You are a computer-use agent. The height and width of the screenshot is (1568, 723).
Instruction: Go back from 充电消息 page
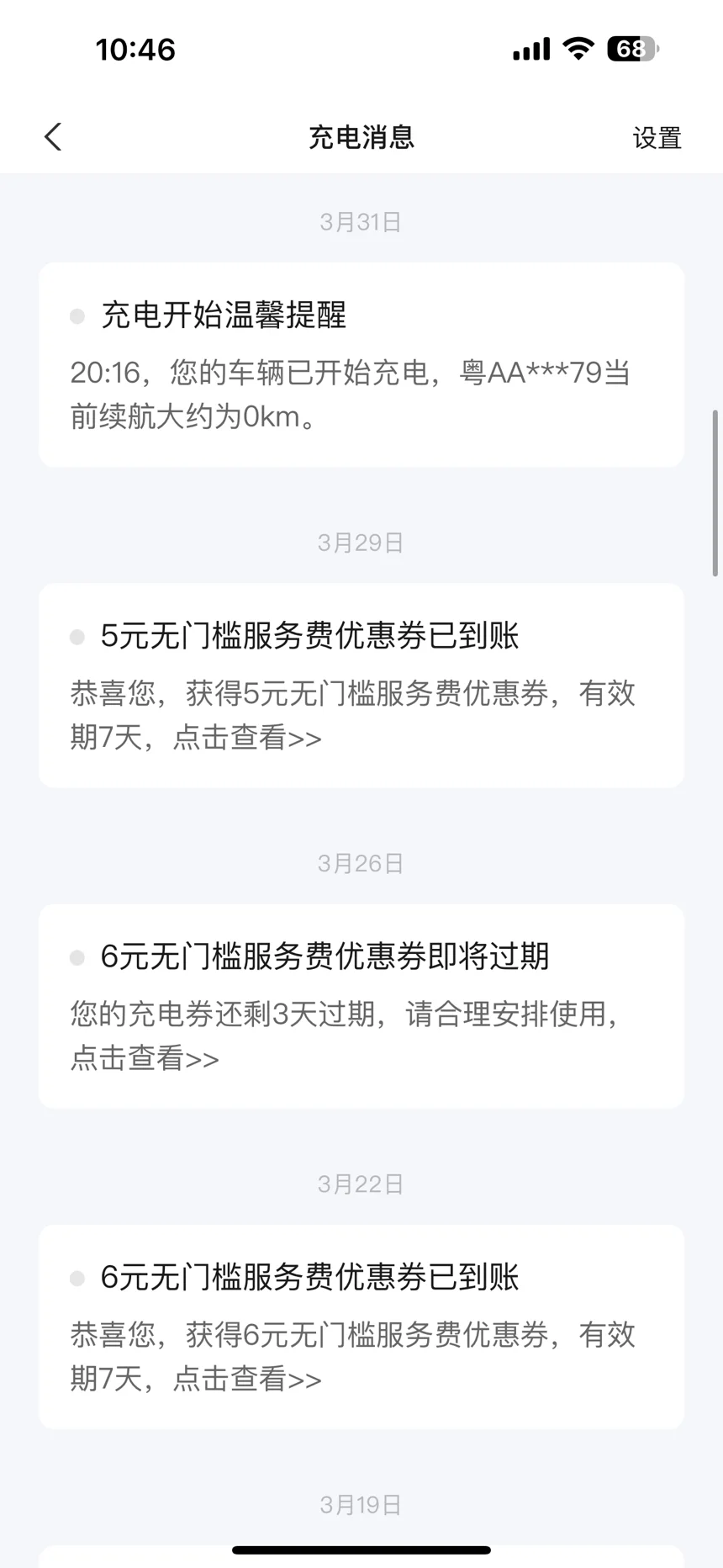pos(53,137)
